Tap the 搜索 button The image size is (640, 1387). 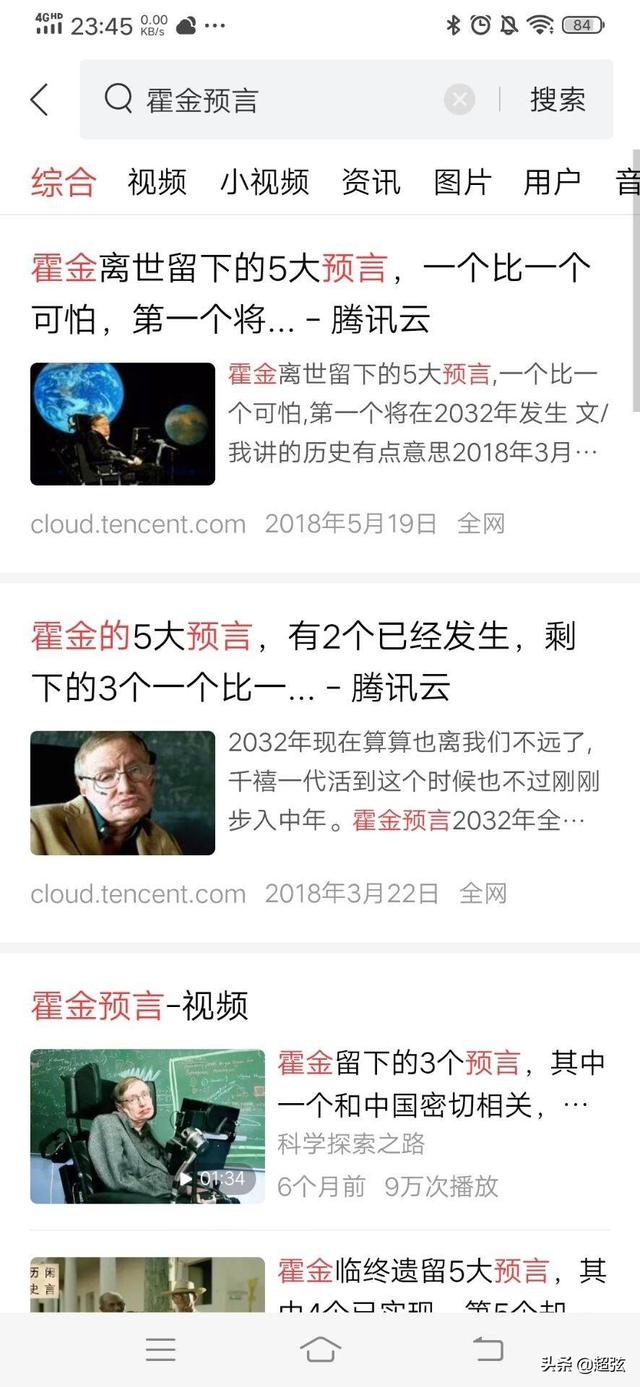coord(557,100)
